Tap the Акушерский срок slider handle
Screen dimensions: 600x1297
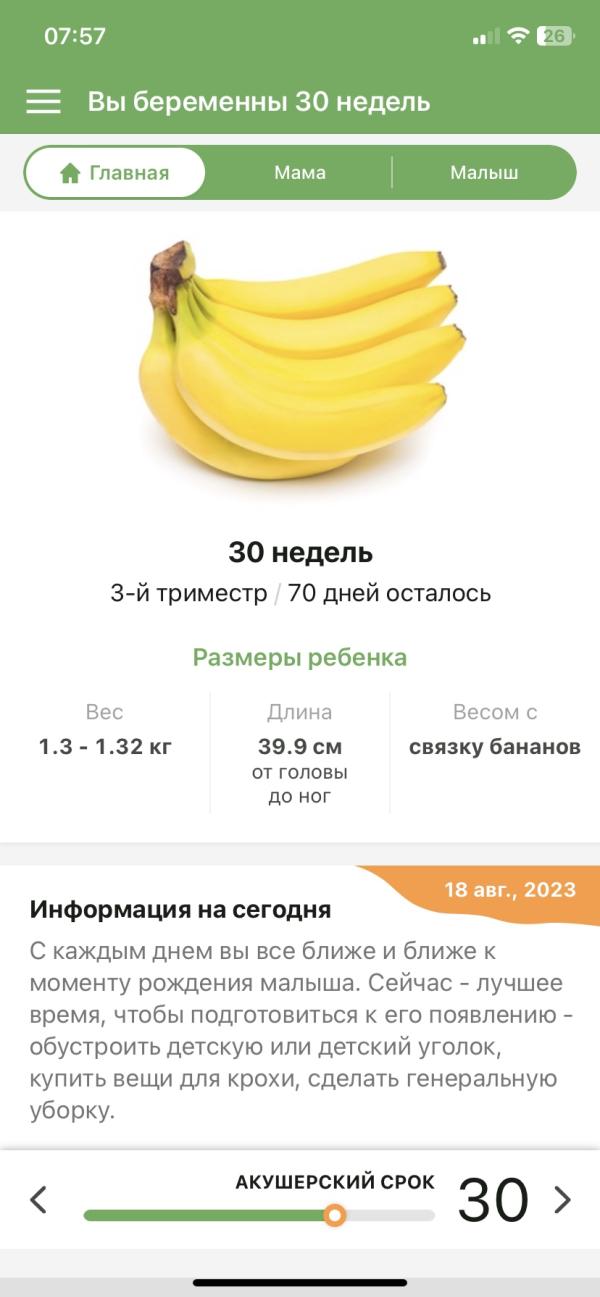point(335,1215)
